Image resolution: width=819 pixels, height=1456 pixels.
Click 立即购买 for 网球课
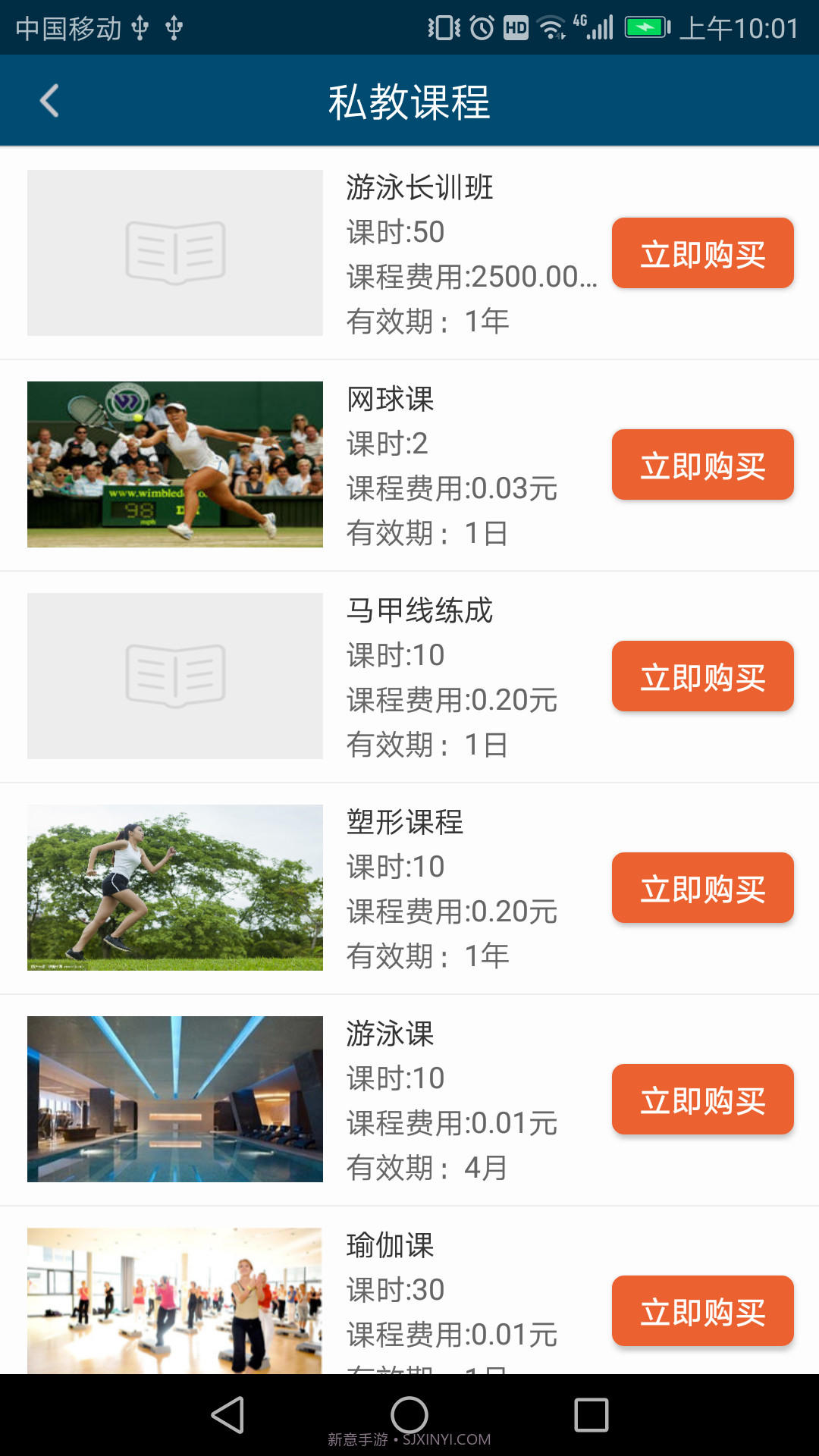pyautogui.click(x=702, y=465)
